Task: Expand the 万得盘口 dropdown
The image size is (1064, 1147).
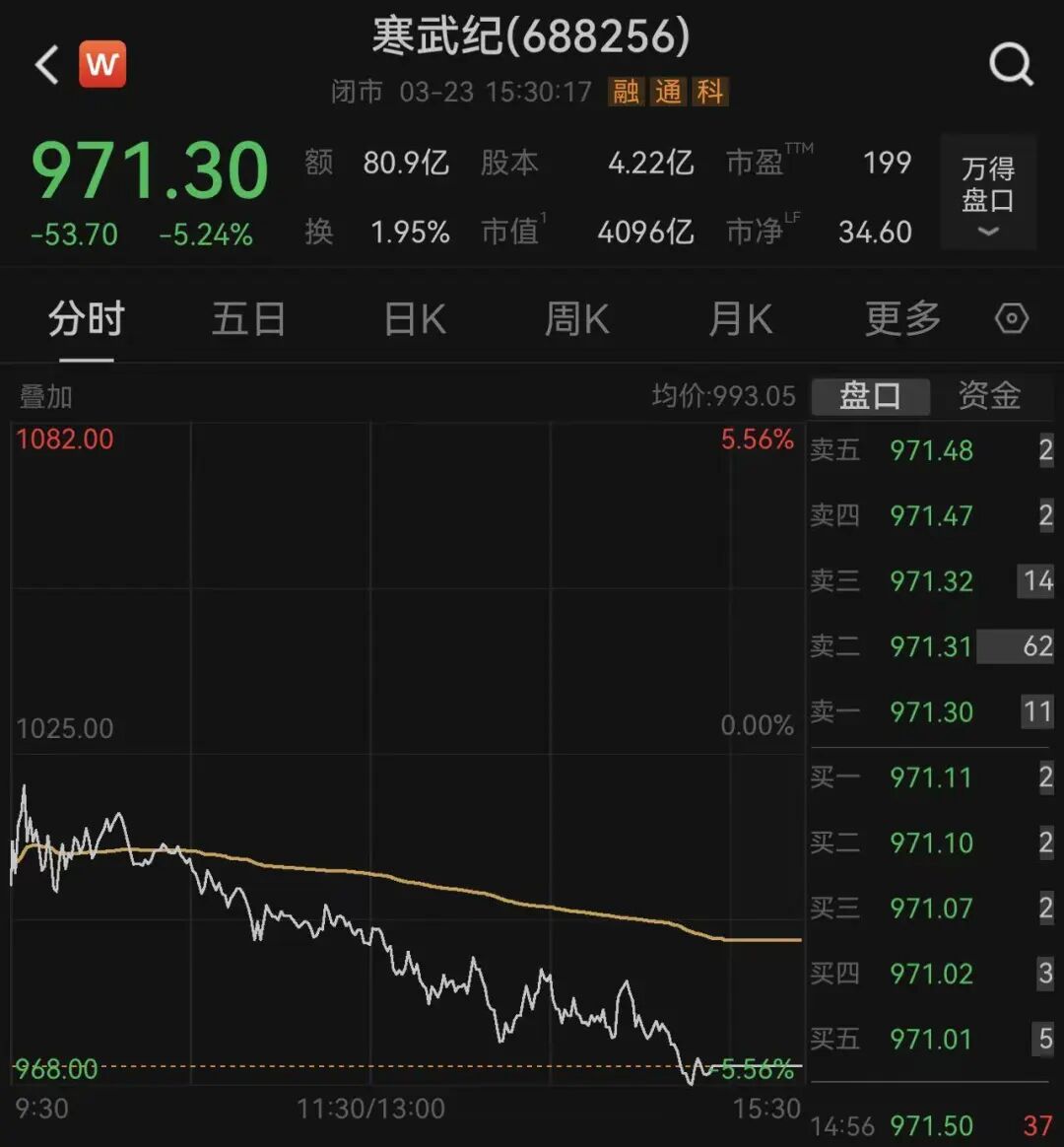Action: [987, 193]
